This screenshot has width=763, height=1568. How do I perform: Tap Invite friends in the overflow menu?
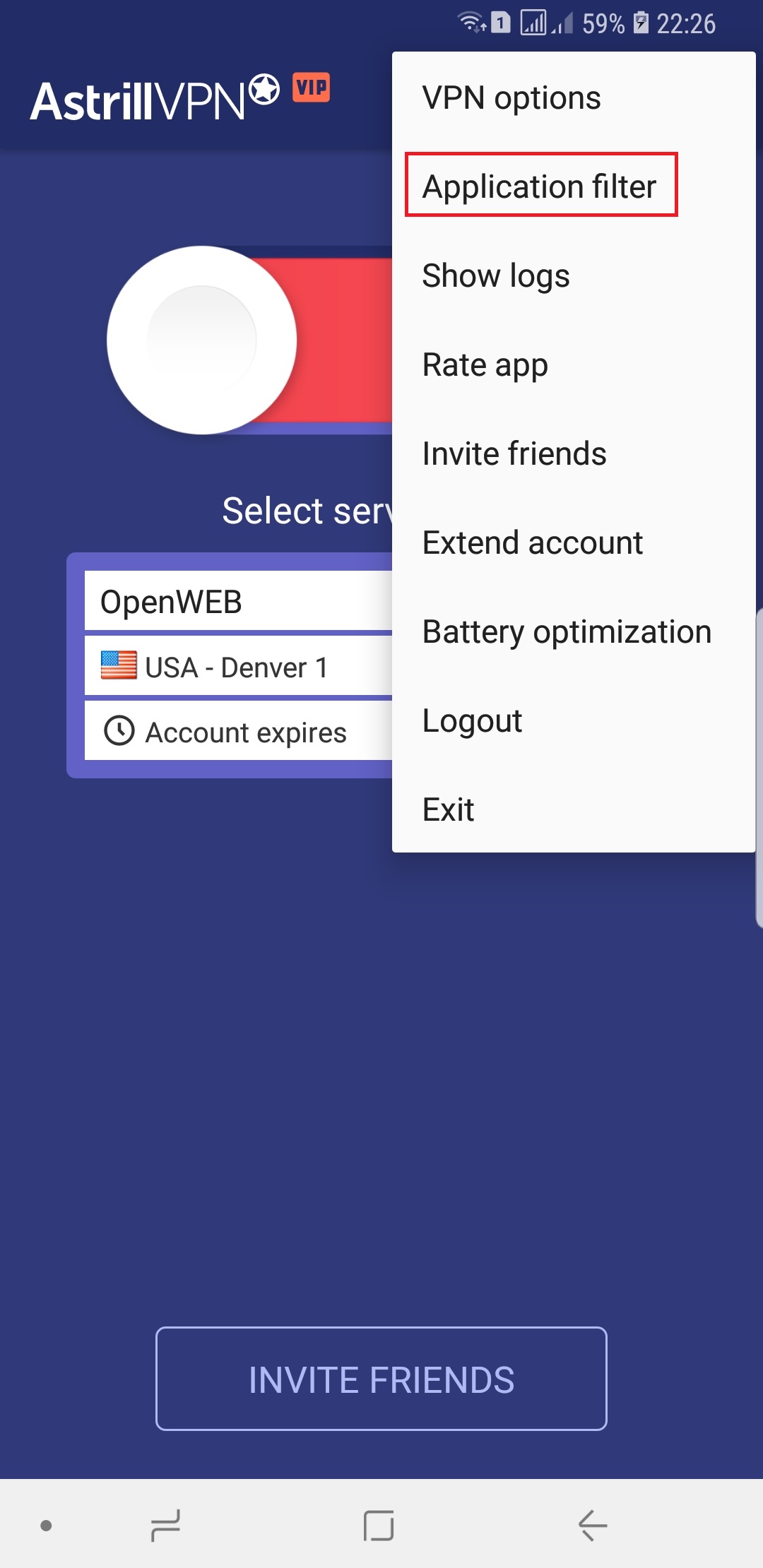(574, 453)
